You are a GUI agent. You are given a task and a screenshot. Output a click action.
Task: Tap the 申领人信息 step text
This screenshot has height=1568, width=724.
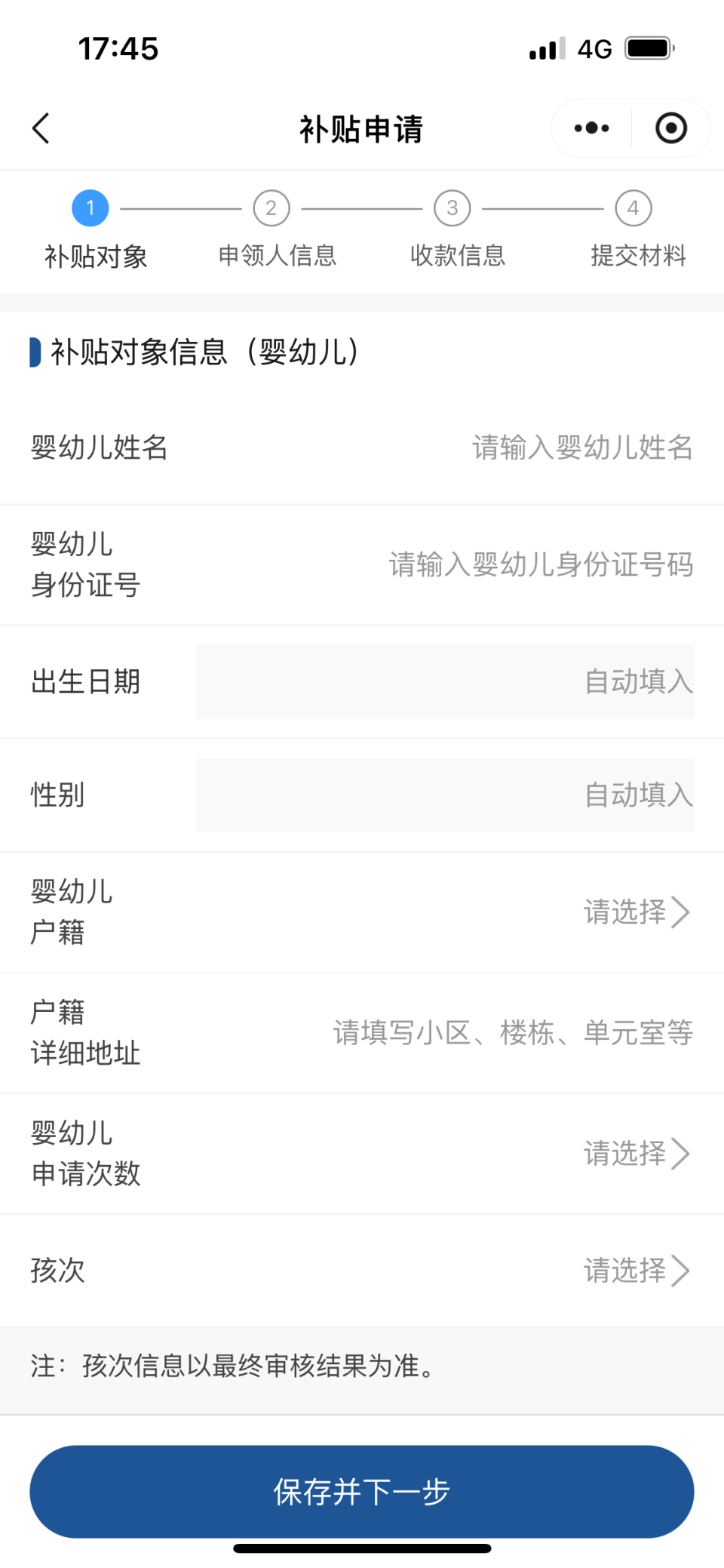click(x=278, y=257)
